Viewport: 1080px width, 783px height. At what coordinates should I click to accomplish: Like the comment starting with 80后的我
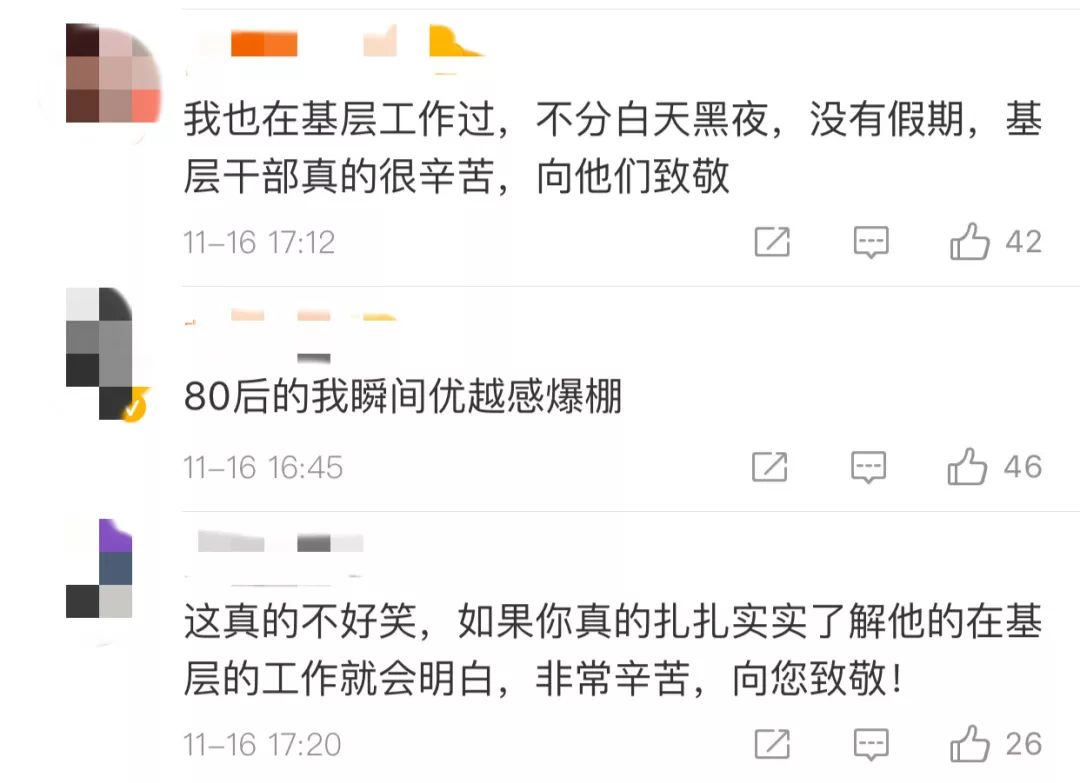click(x=967, y=467)
